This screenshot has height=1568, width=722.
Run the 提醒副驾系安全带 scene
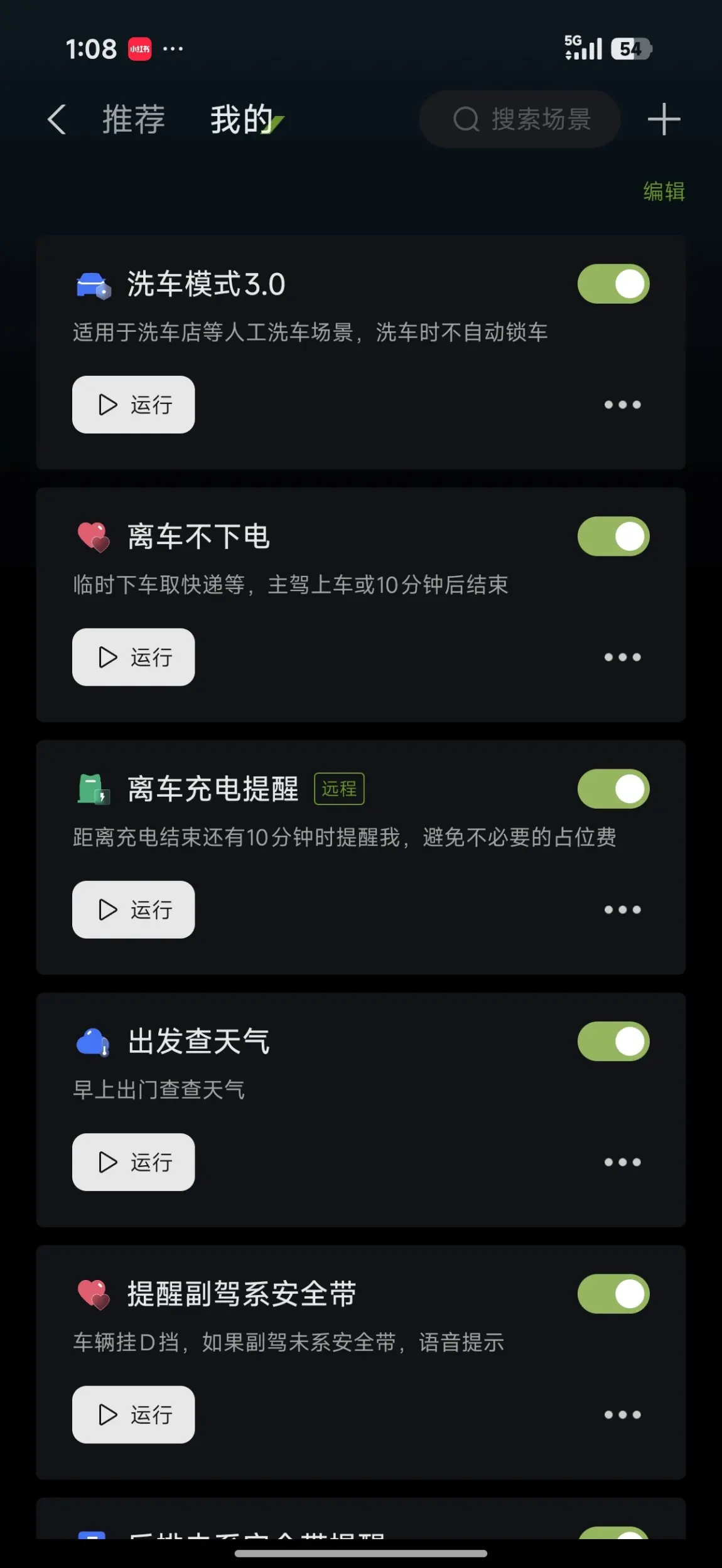pyautogui.click(x=134, y=1414)
